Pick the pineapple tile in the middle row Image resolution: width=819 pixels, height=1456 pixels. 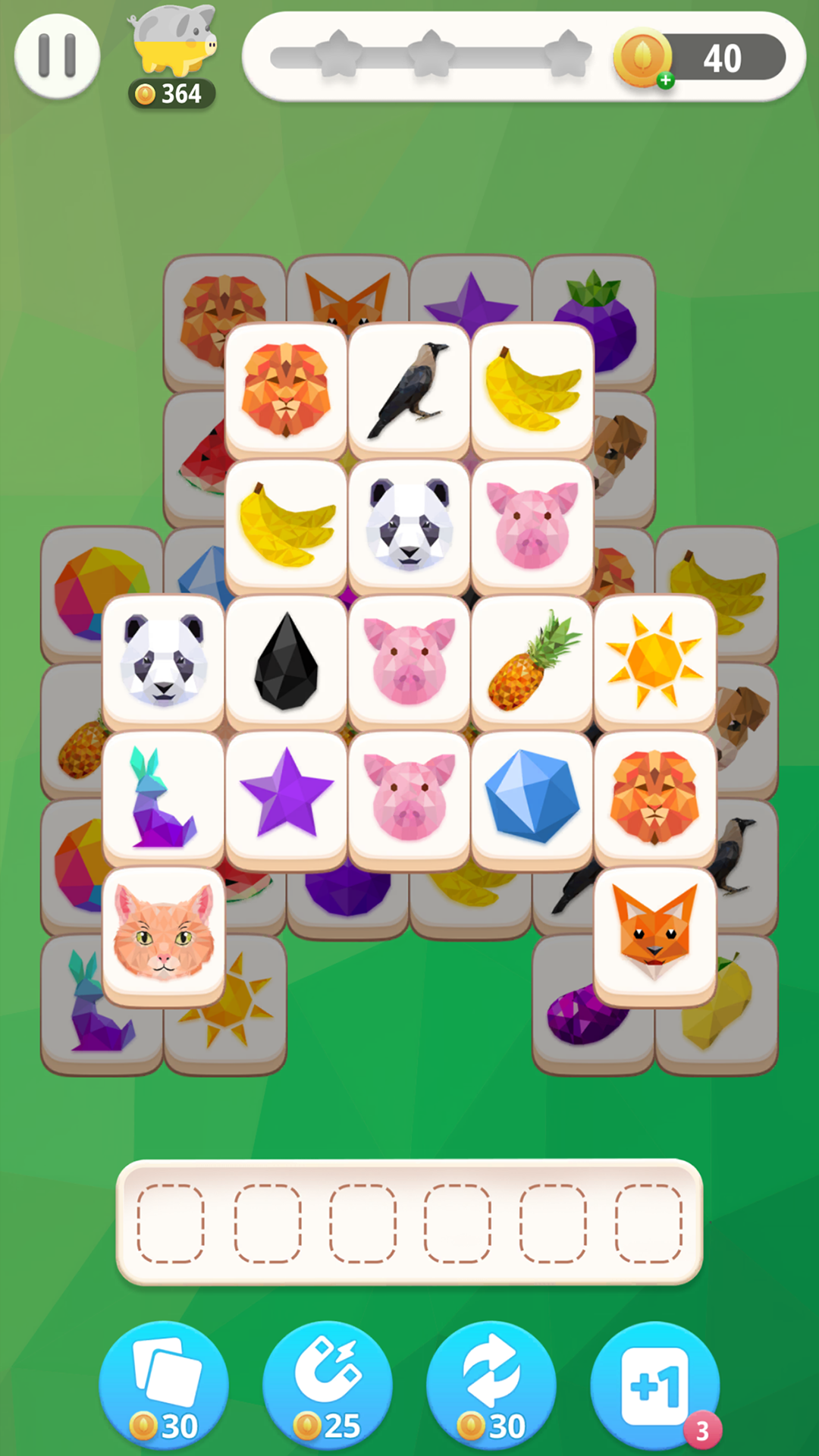point(532,658)
